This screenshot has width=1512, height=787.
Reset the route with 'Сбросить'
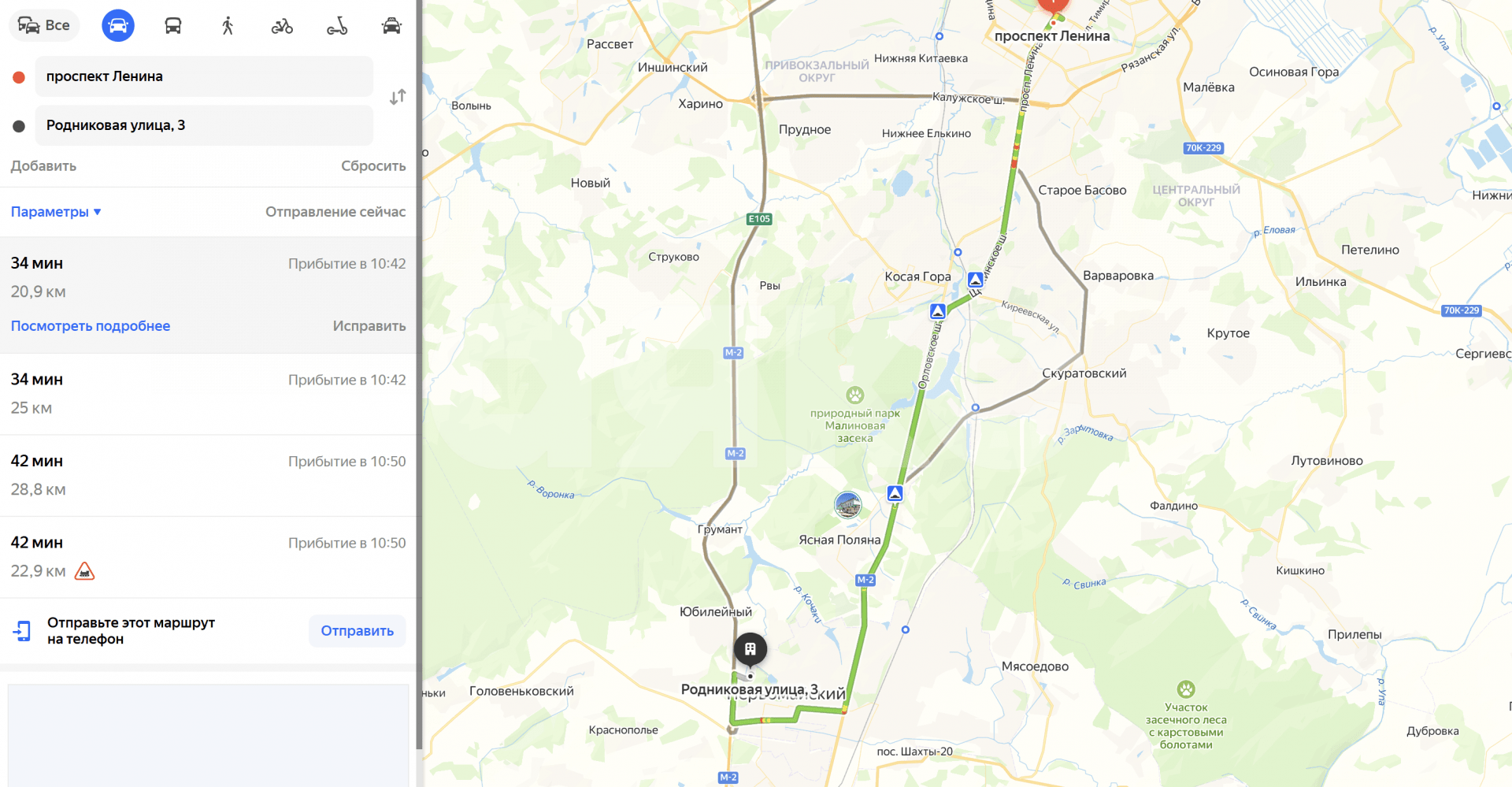373,166
